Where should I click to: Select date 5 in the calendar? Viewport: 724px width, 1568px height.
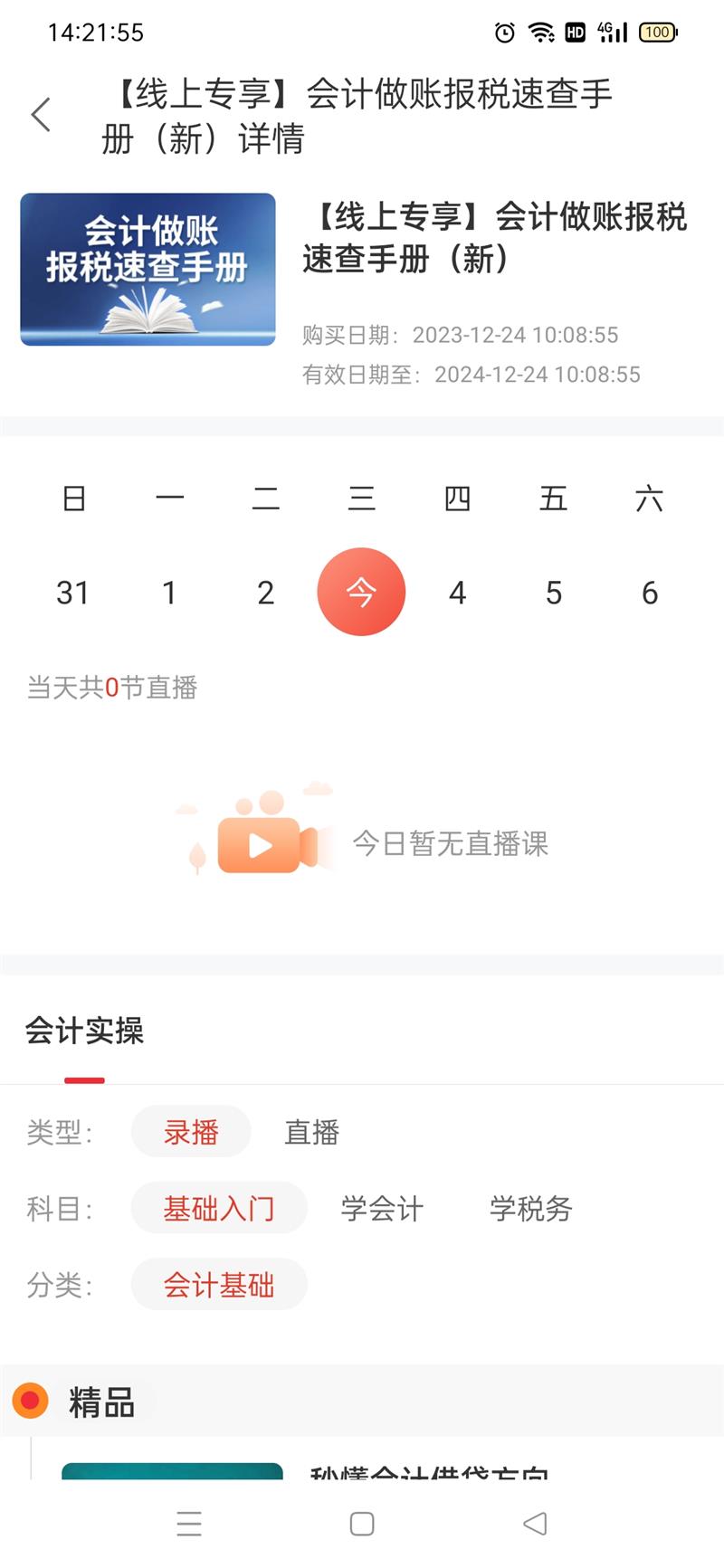(x=554, y=593)
